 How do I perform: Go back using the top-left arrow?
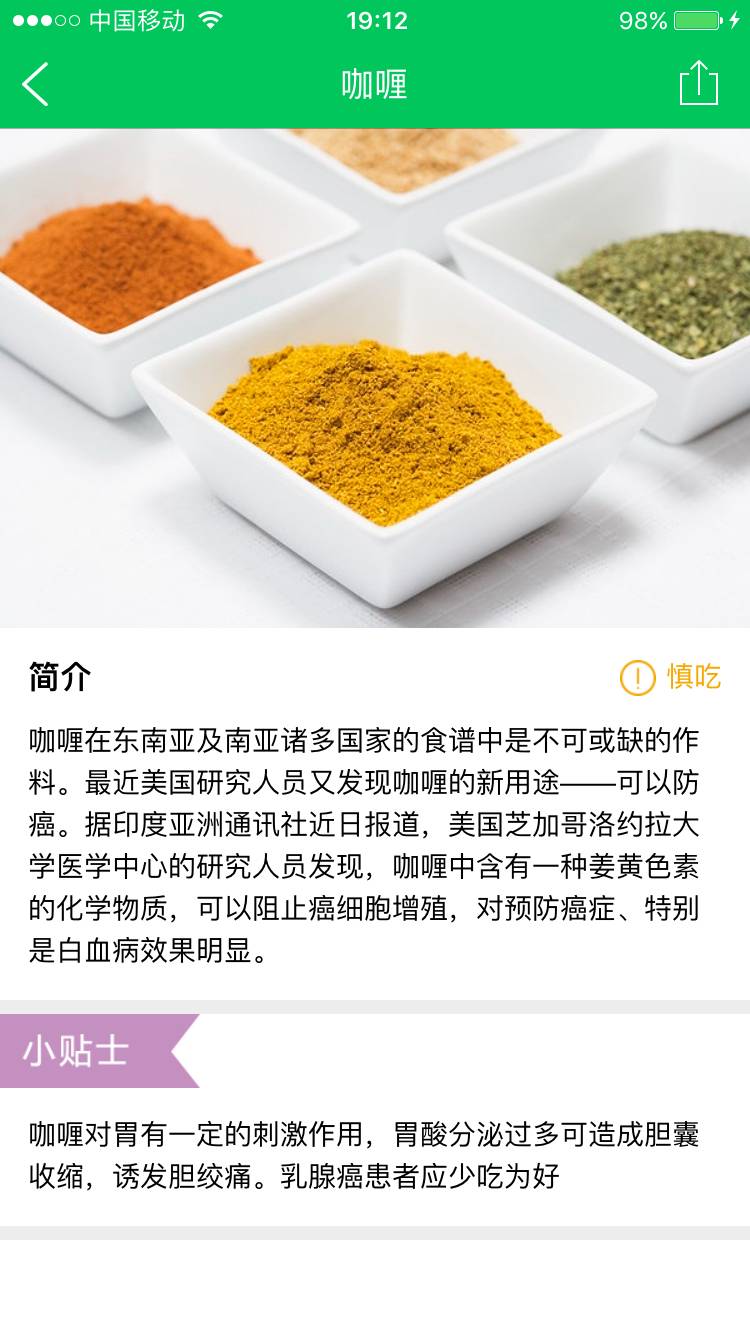36,84
